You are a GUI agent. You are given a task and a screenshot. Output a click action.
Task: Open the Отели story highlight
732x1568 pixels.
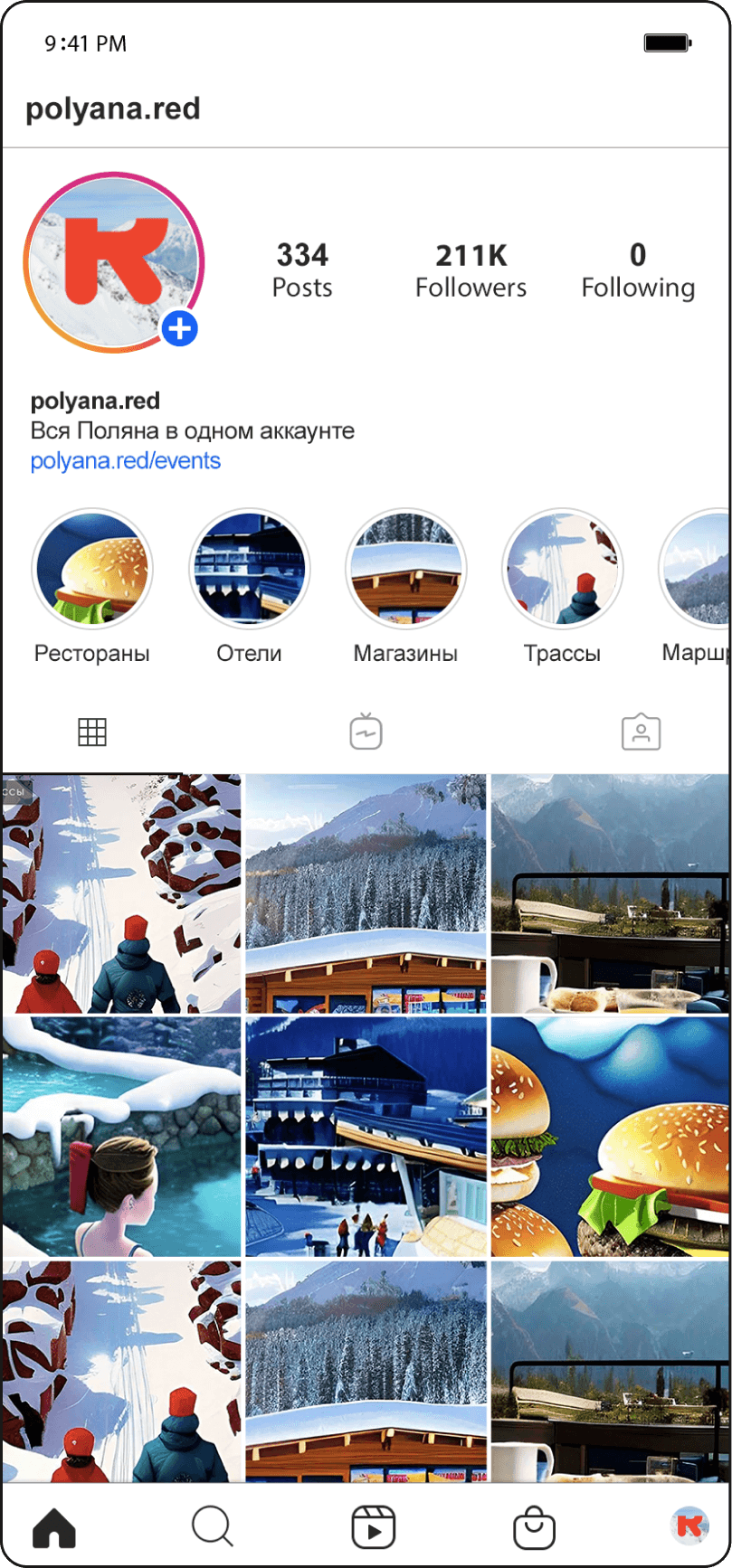coord(249,570)
